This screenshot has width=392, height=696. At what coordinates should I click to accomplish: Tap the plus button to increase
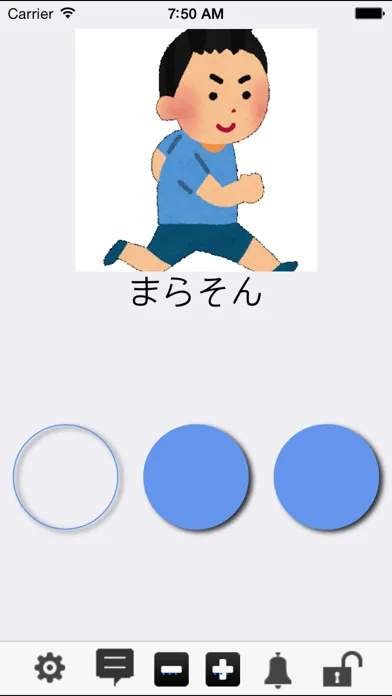pyautogui.click(x=223, y=669)
